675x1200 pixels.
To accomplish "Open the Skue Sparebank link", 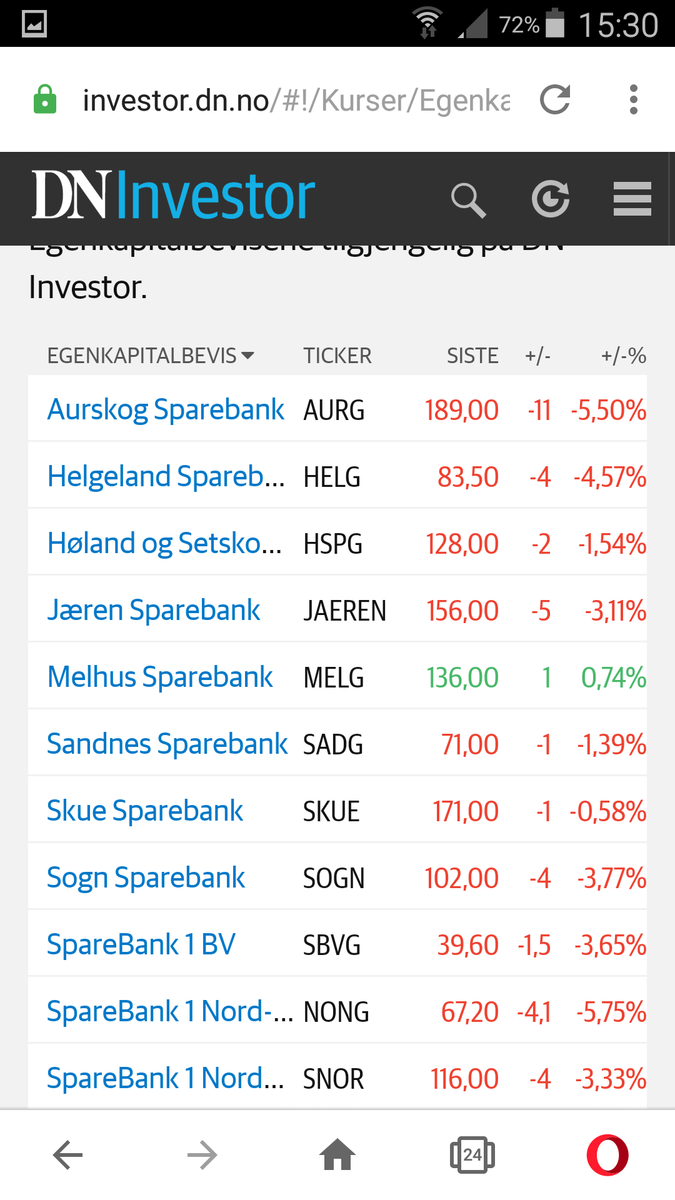I will click(145, 811).
